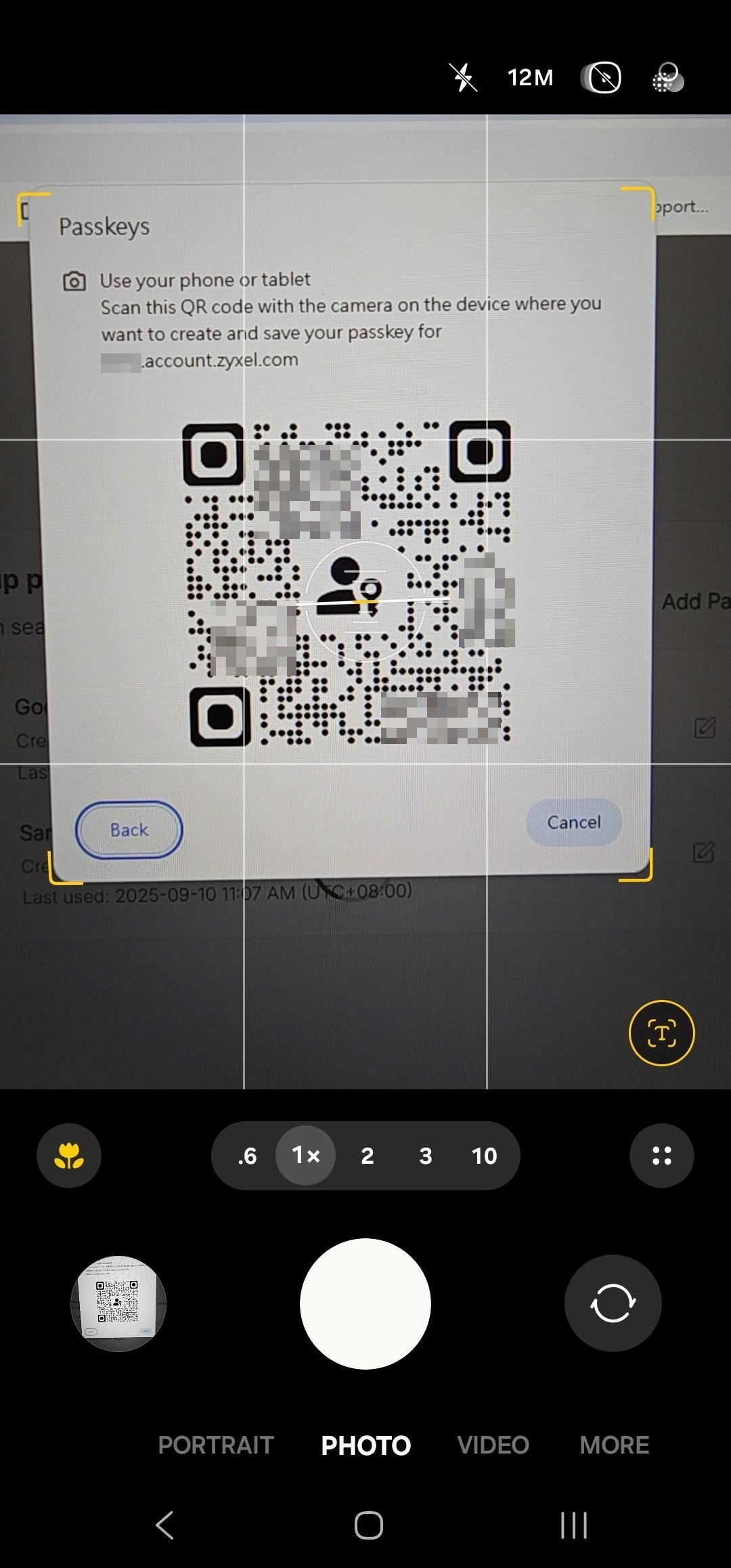Open More camera modes
The height and width of the screenshot is (1568, 731).
[x=614, y=1445]
